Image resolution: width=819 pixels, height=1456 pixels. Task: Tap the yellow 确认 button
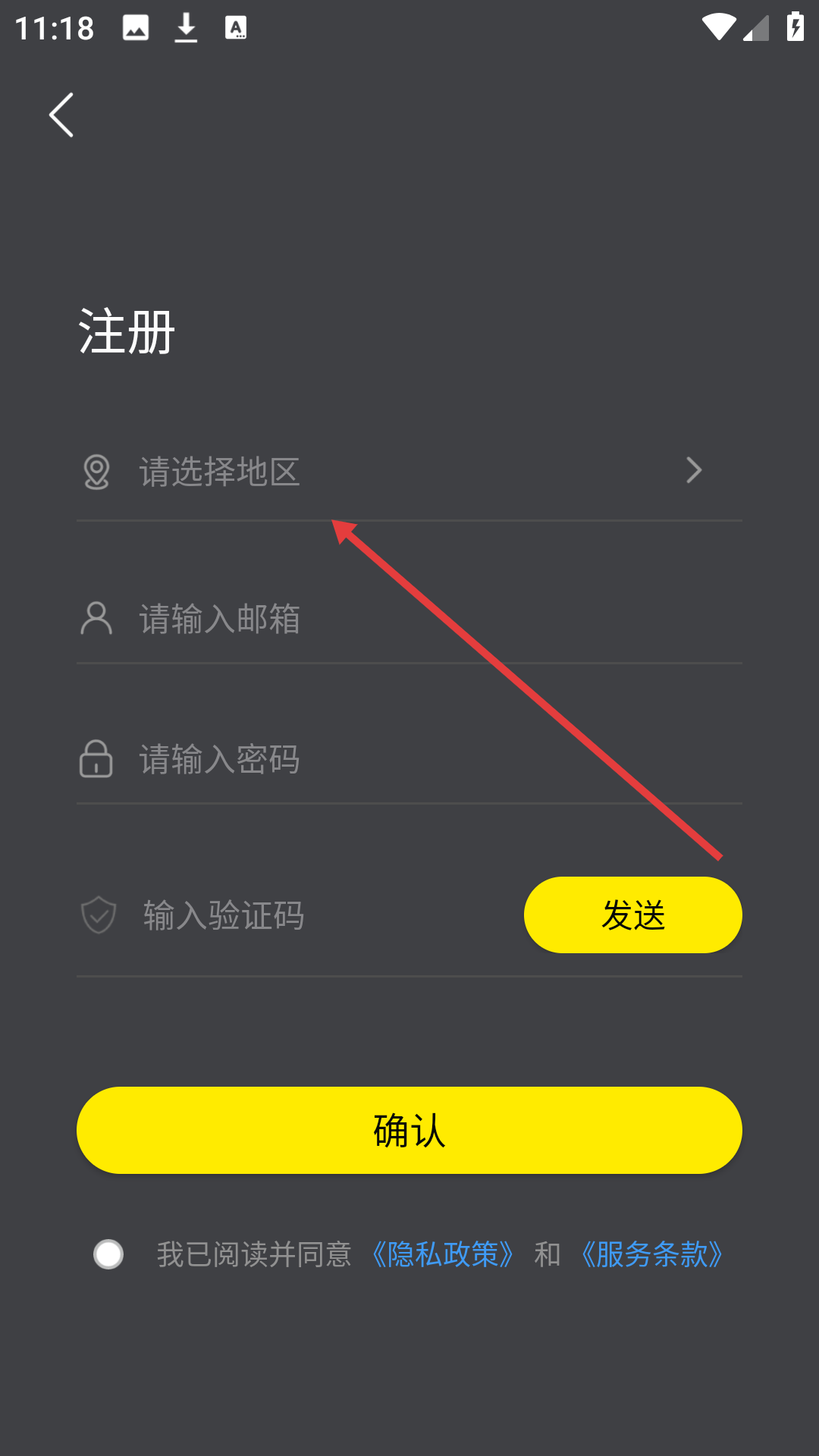[x=409, y=1130]
